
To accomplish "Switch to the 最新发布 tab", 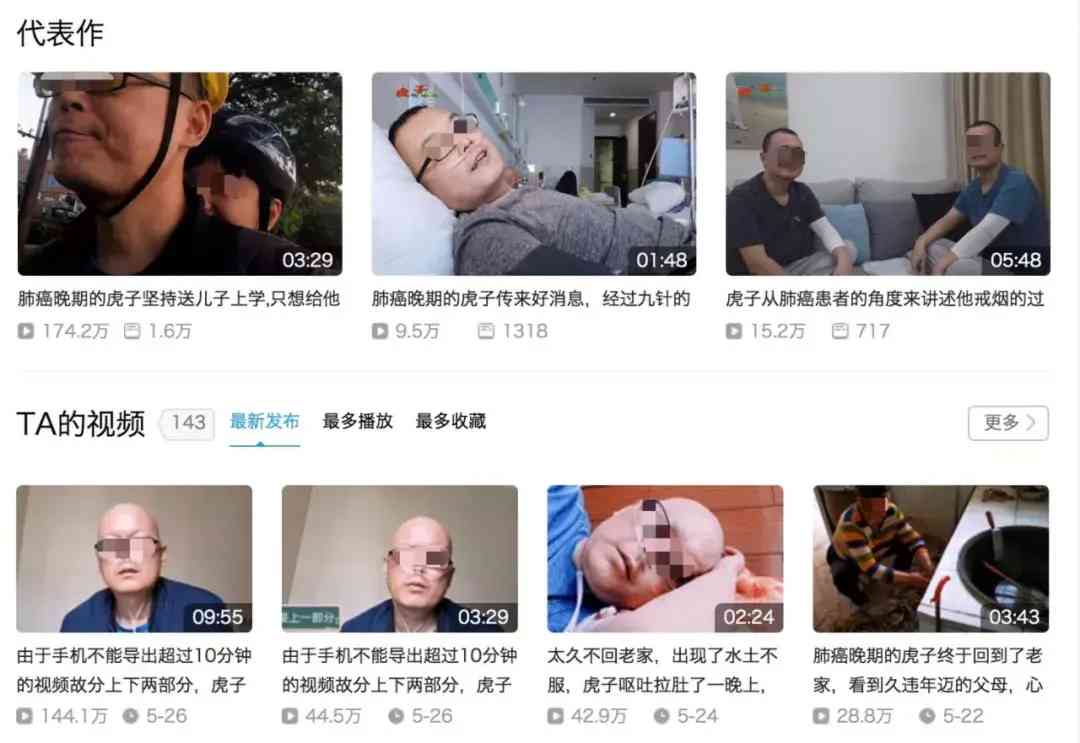I will tap(264, 421).
